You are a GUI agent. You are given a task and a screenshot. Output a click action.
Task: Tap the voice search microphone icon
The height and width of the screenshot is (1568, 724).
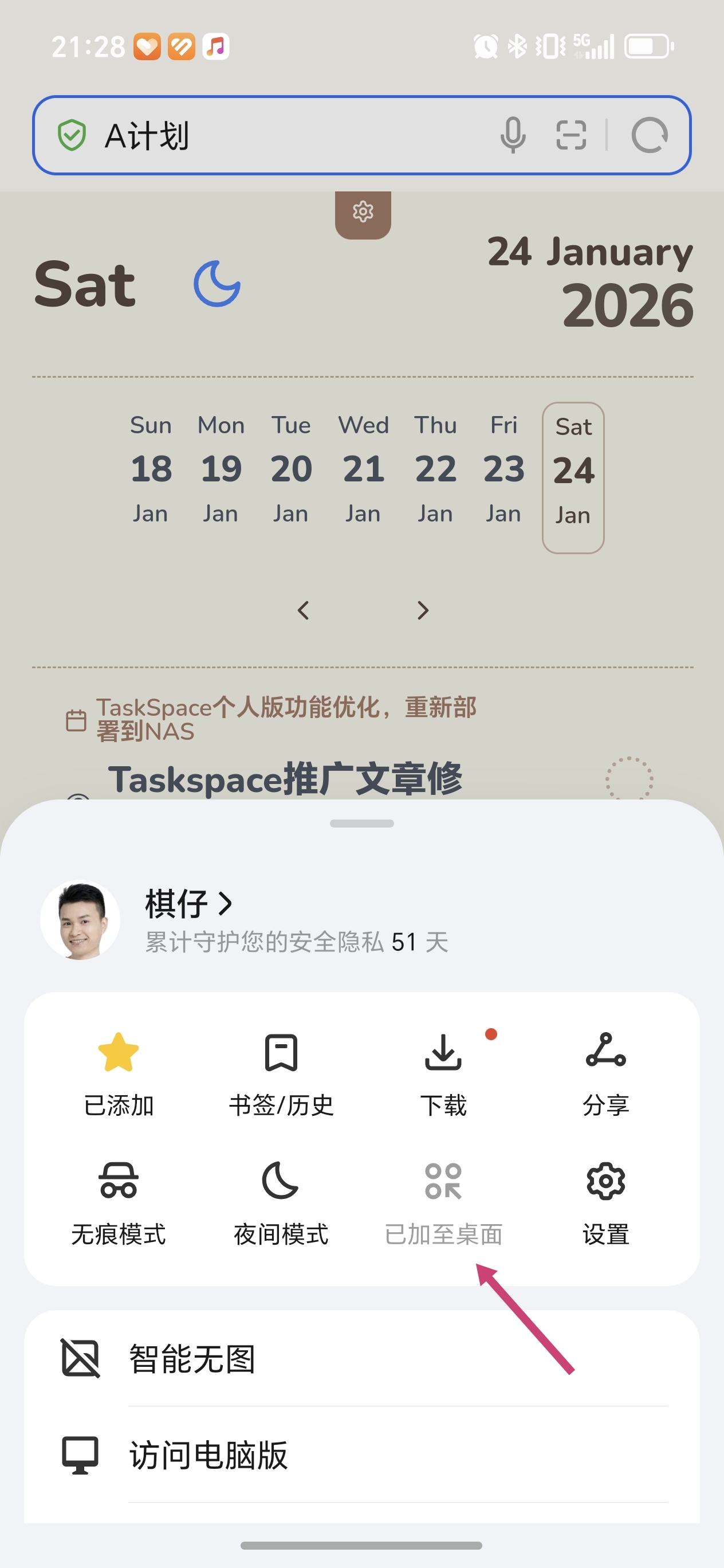point(513,135)
